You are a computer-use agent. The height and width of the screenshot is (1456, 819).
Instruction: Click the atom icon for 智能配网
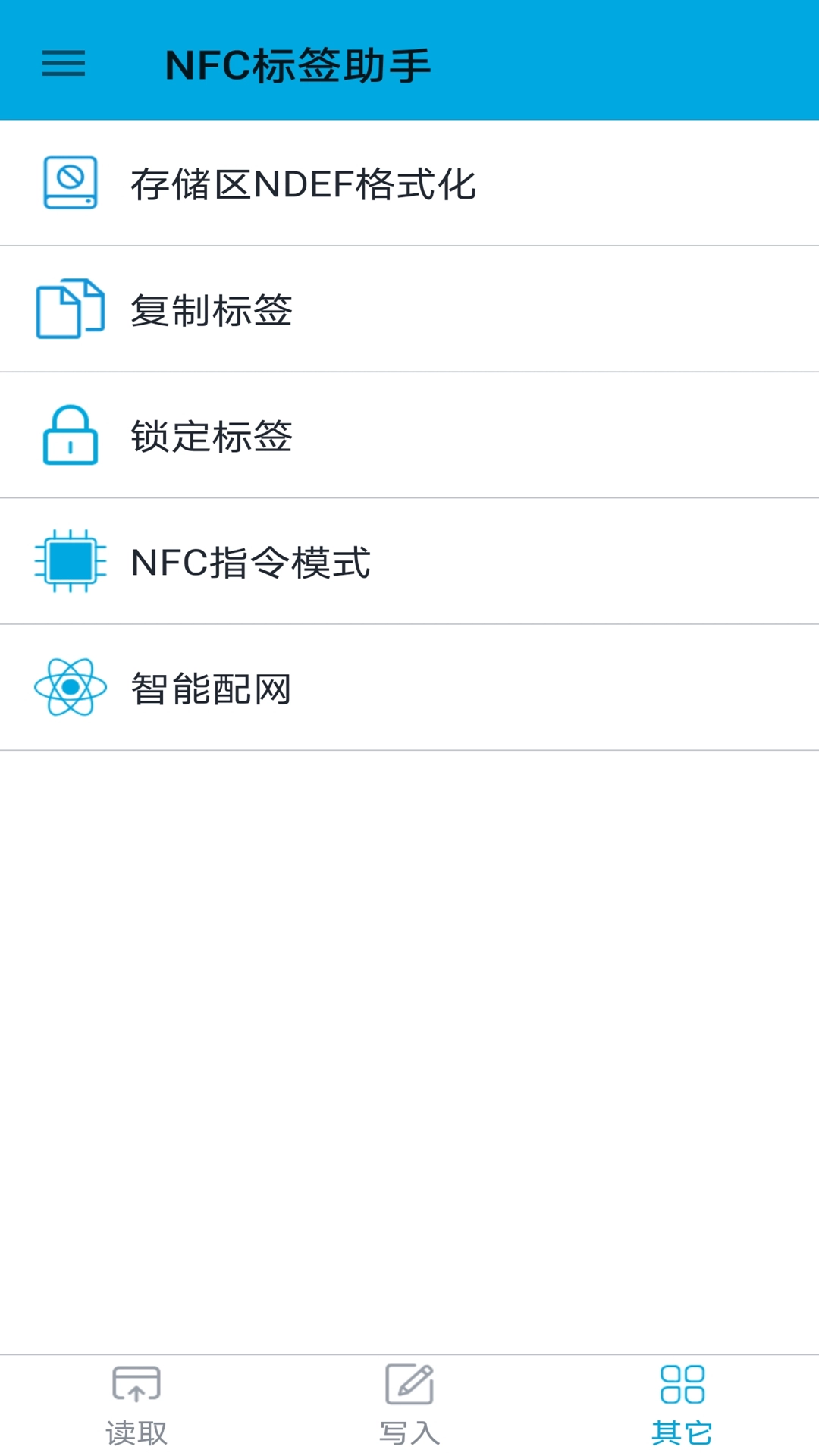tap(71, 687)
